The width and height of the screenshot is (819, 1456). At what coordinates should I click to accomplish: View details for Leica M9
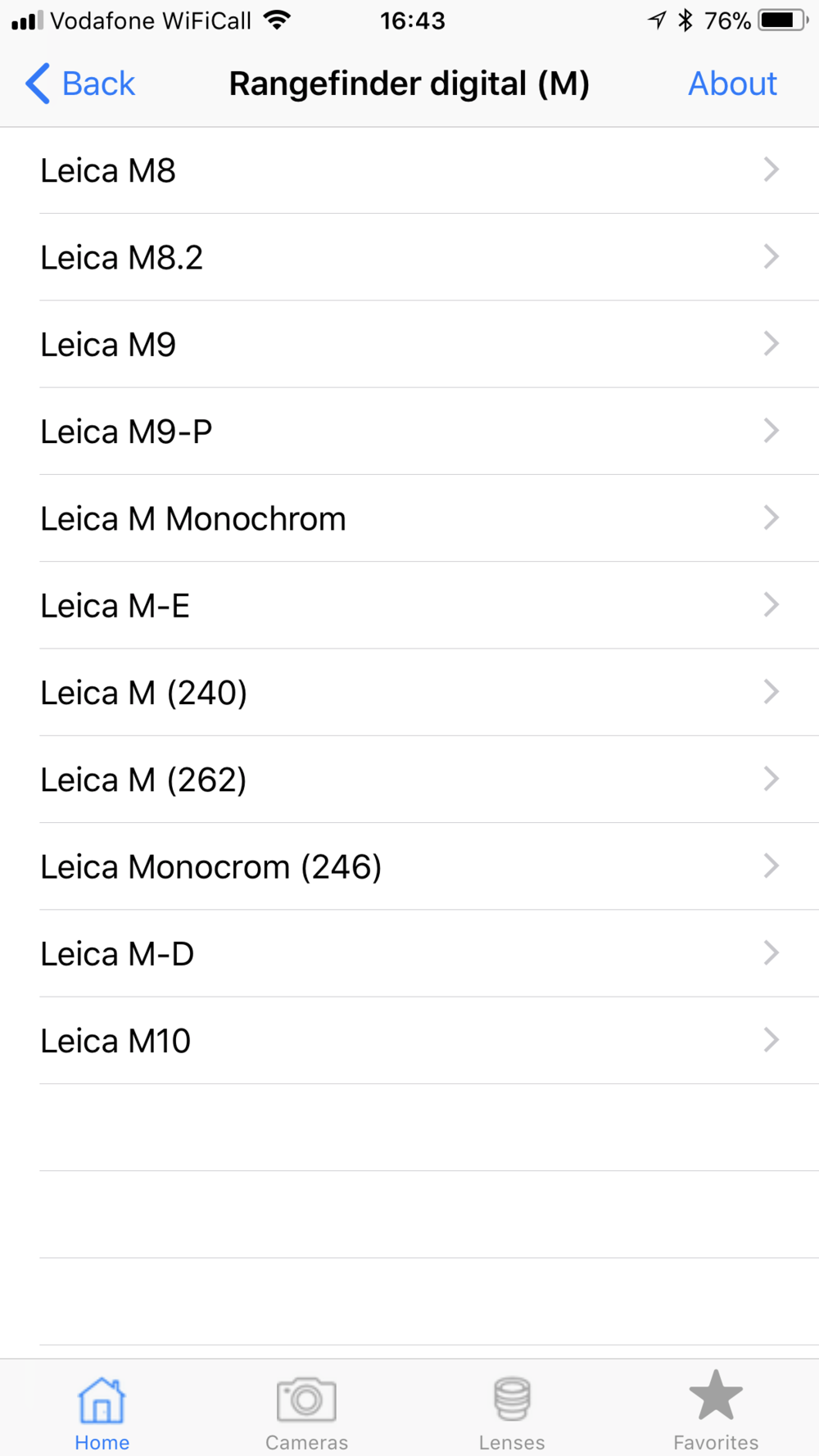(409, 344)
